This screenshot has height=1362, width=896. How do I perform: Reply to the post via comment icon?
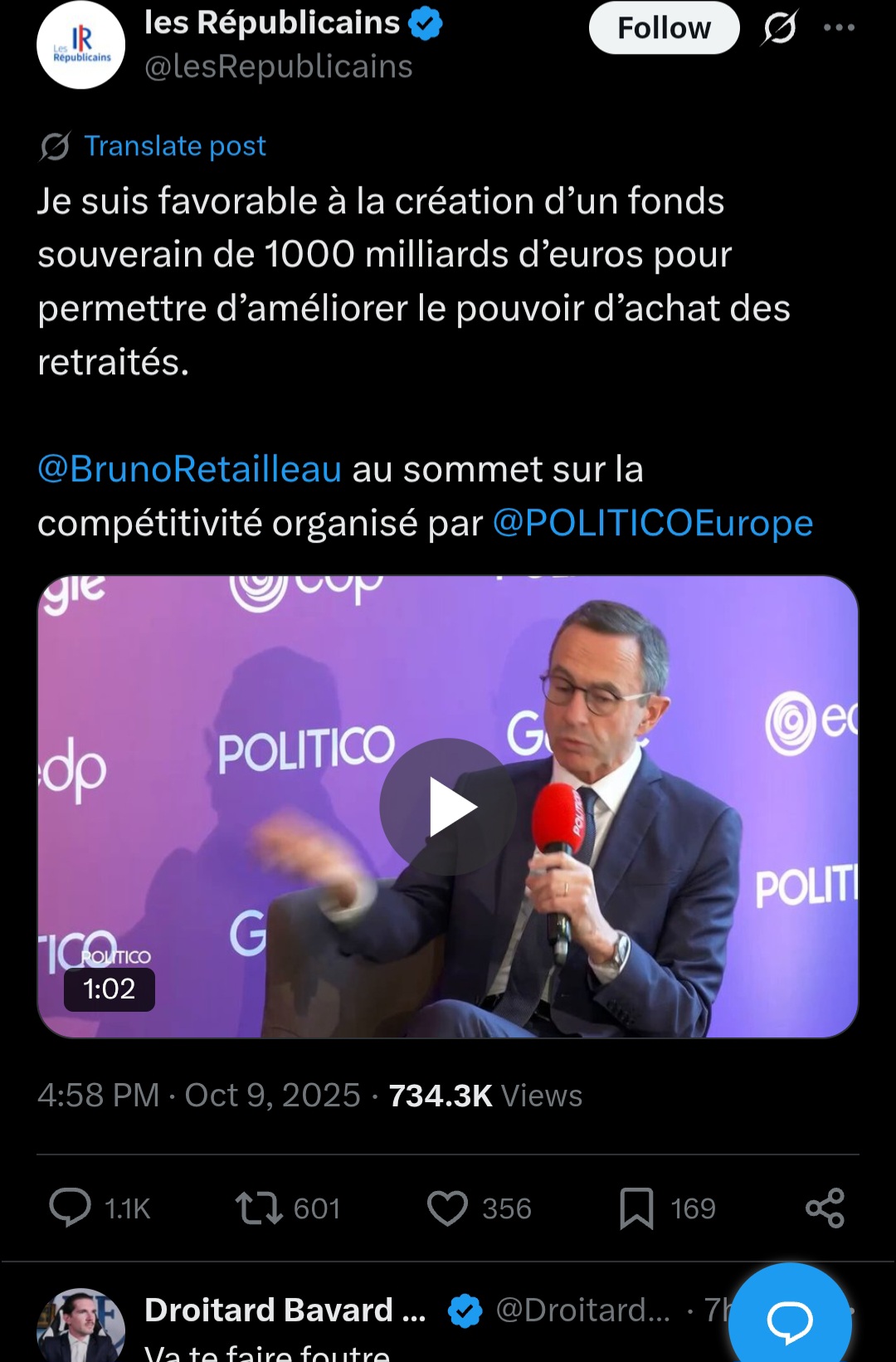click(71, 1208)
